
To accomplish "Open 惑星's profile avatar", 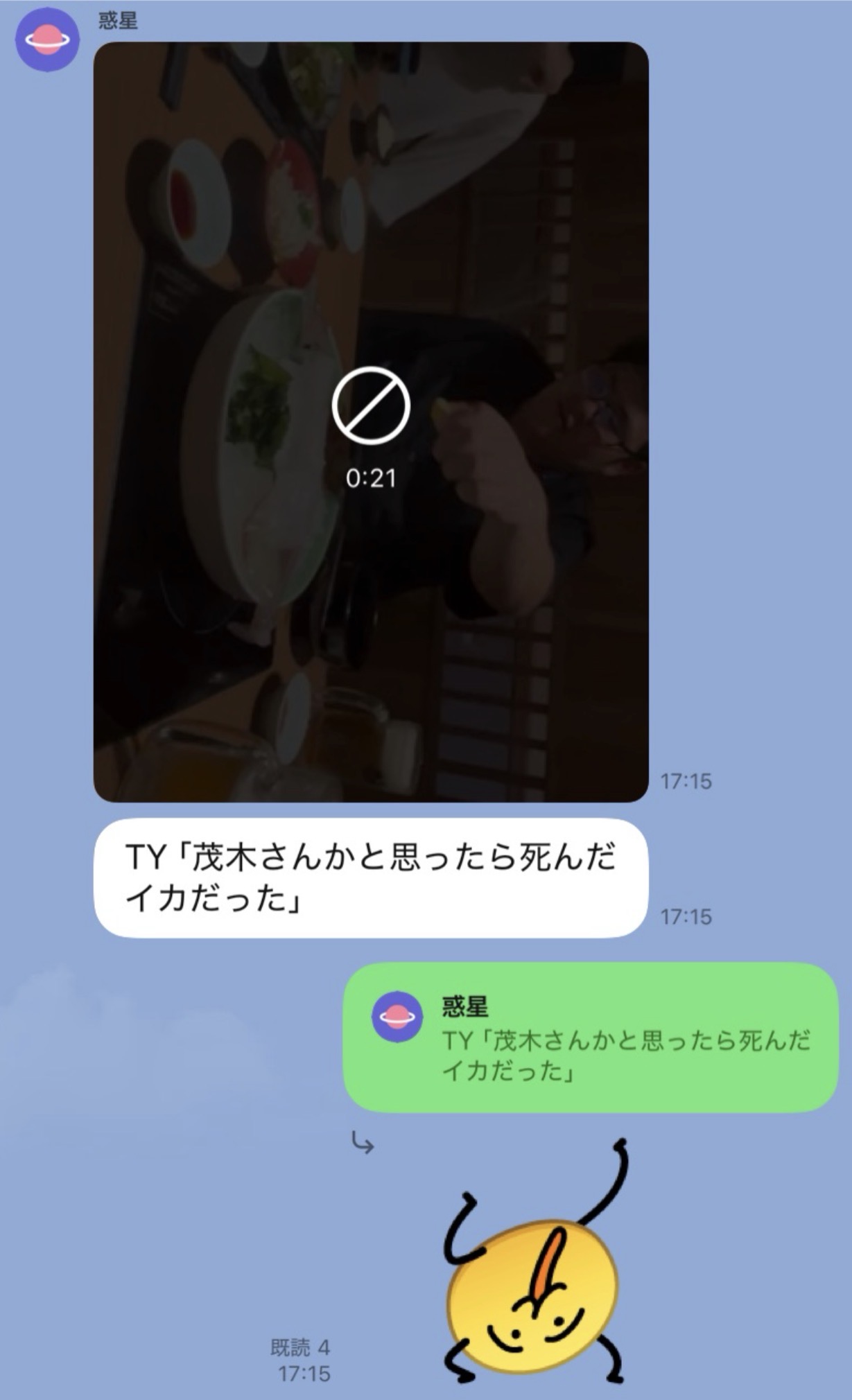I will pos(47,39).
